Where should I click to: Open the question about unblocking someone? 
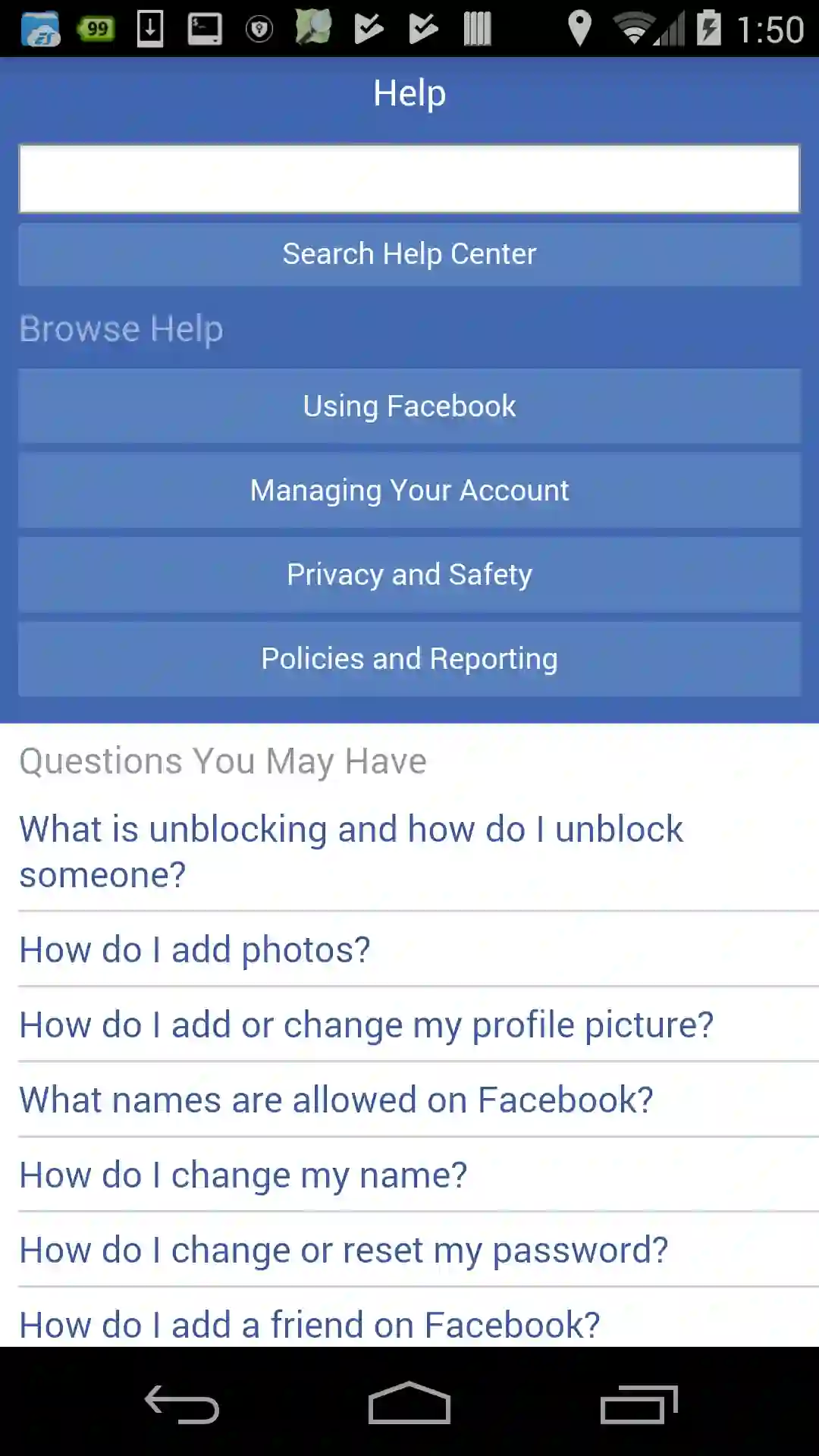tap(350, 852)
